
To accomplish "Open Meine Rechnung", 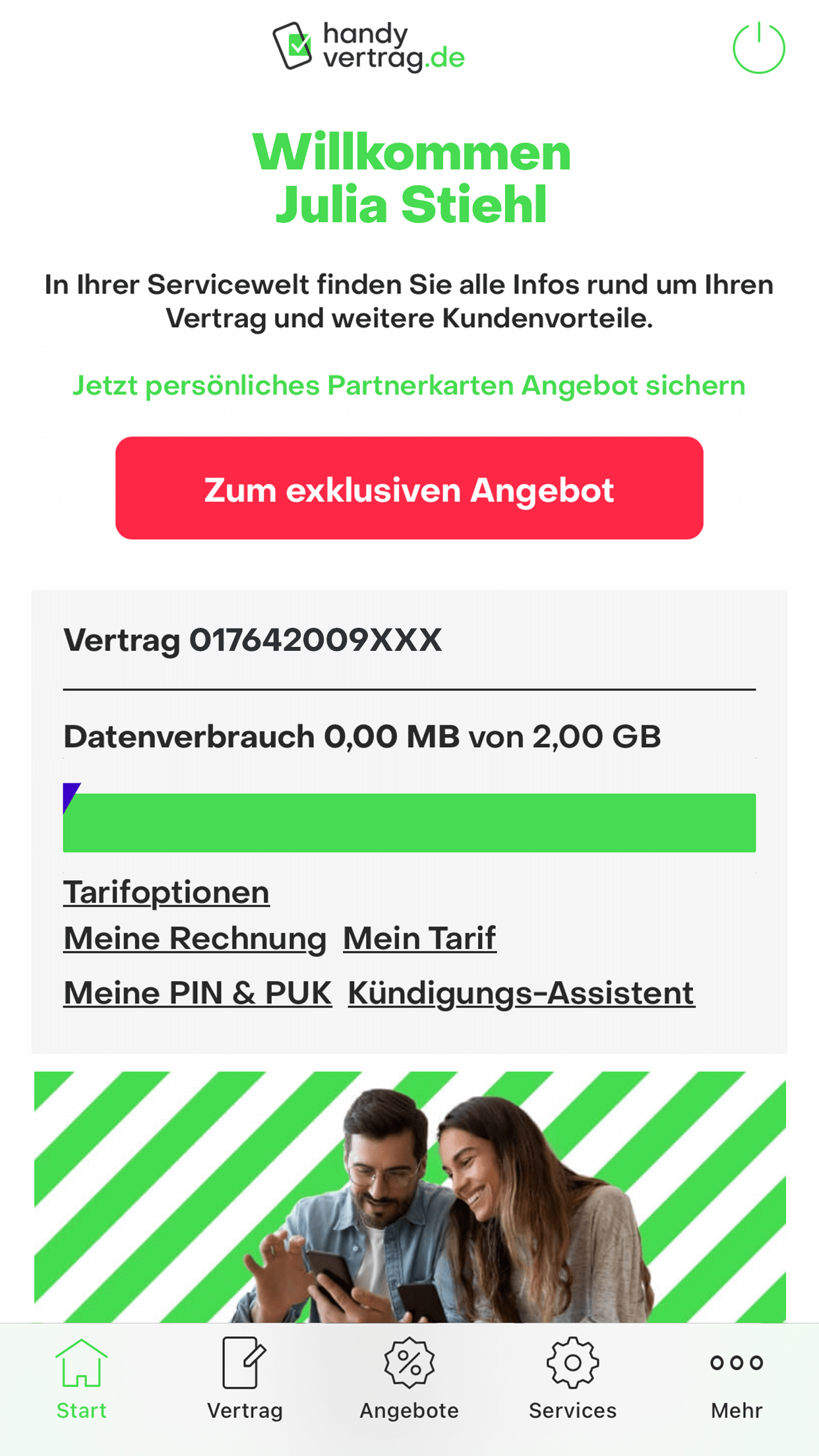I will 195,937.
